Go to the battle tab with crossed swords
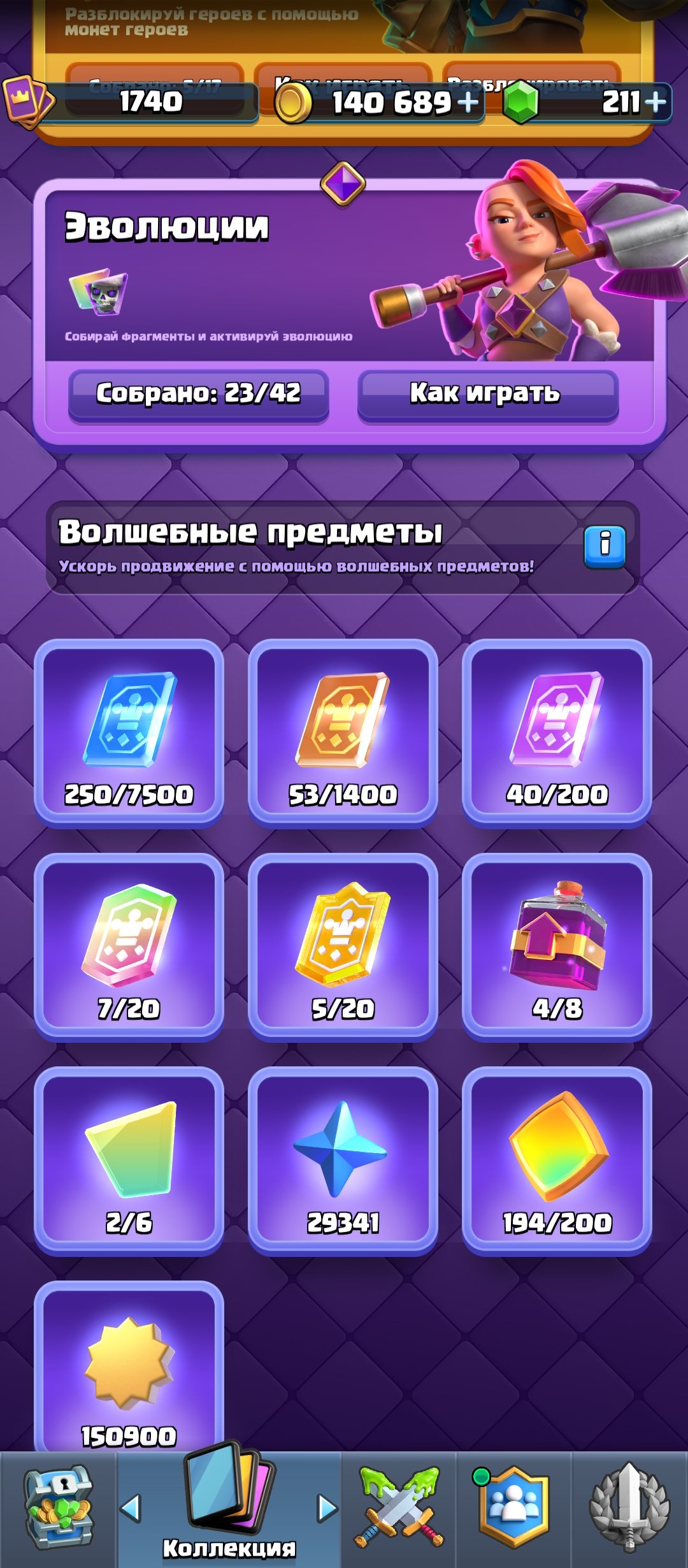Image resolution: width=688 pixels, height=1568 pixels. click(399, 1507)
